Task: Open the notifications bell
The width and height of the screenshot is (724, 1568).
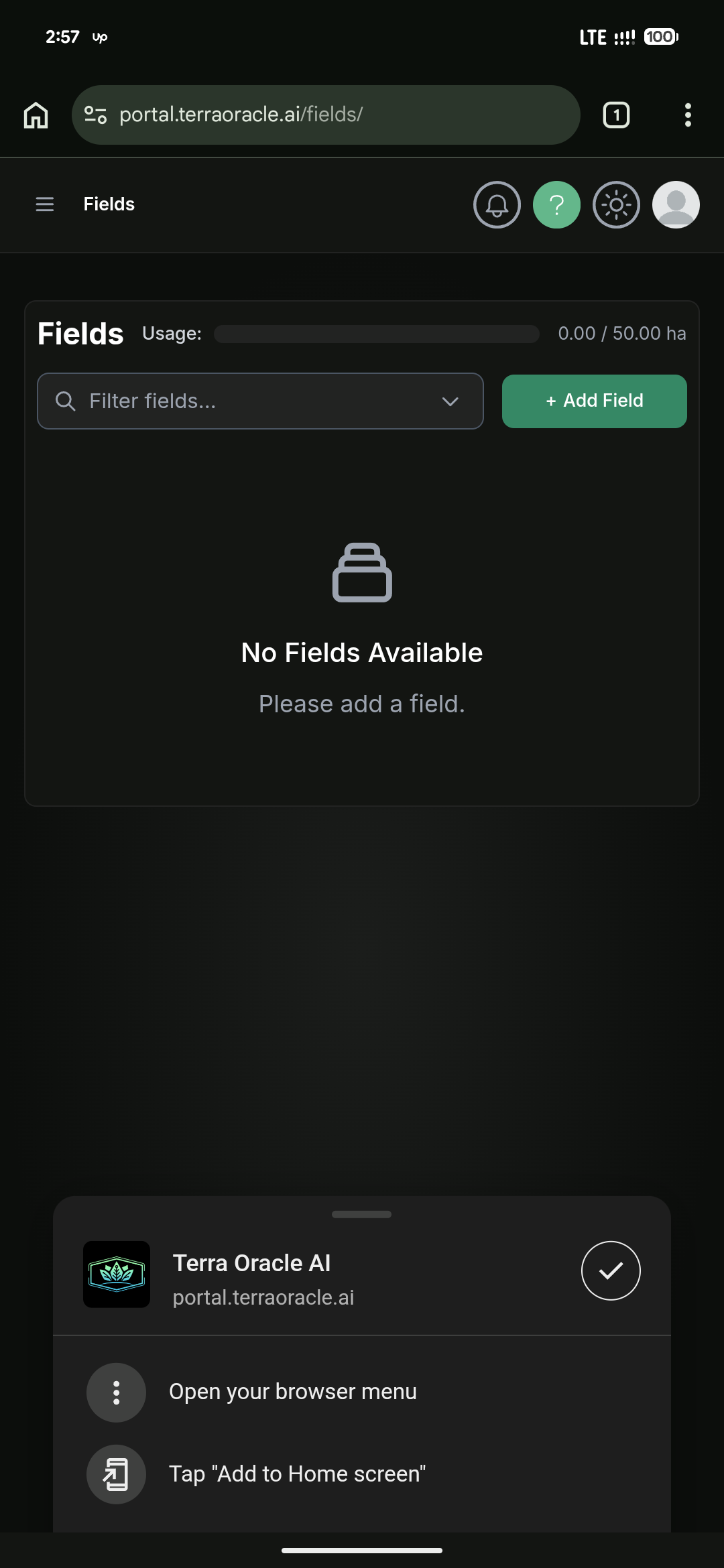Action: click(x=497, y=204)
